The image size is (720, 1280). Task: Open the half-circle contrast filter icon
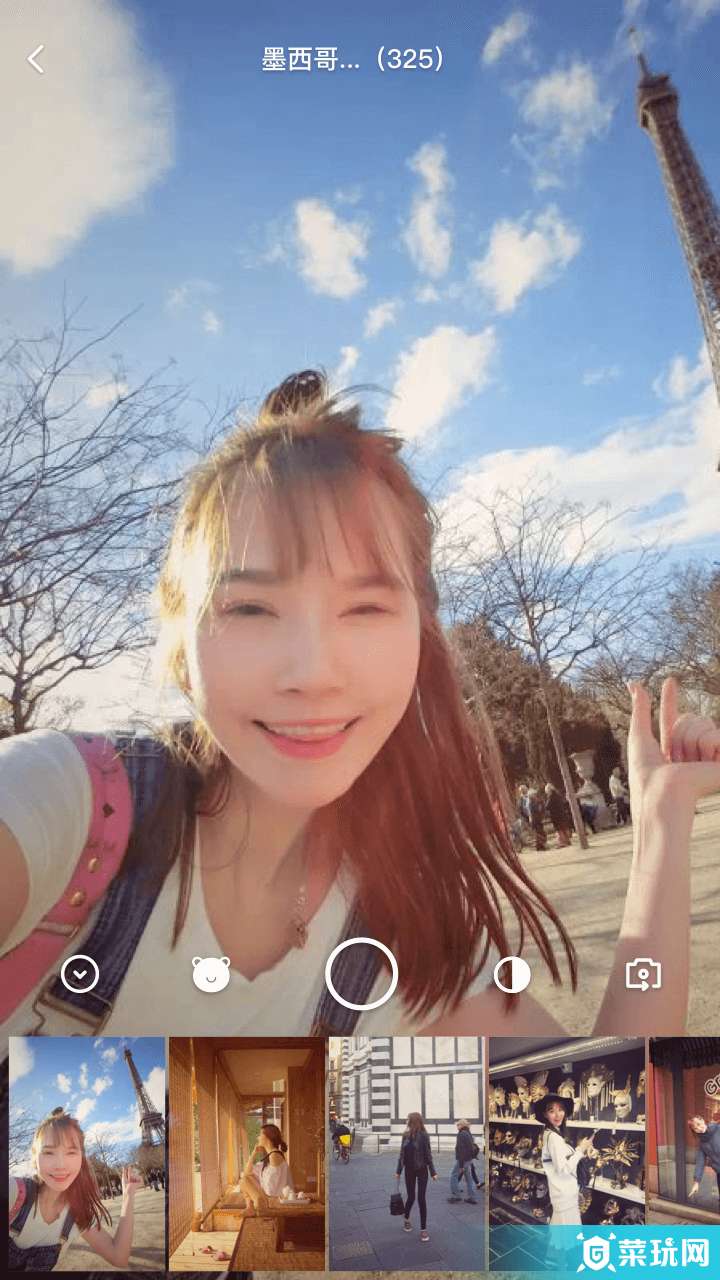click(x=512, y=975)
